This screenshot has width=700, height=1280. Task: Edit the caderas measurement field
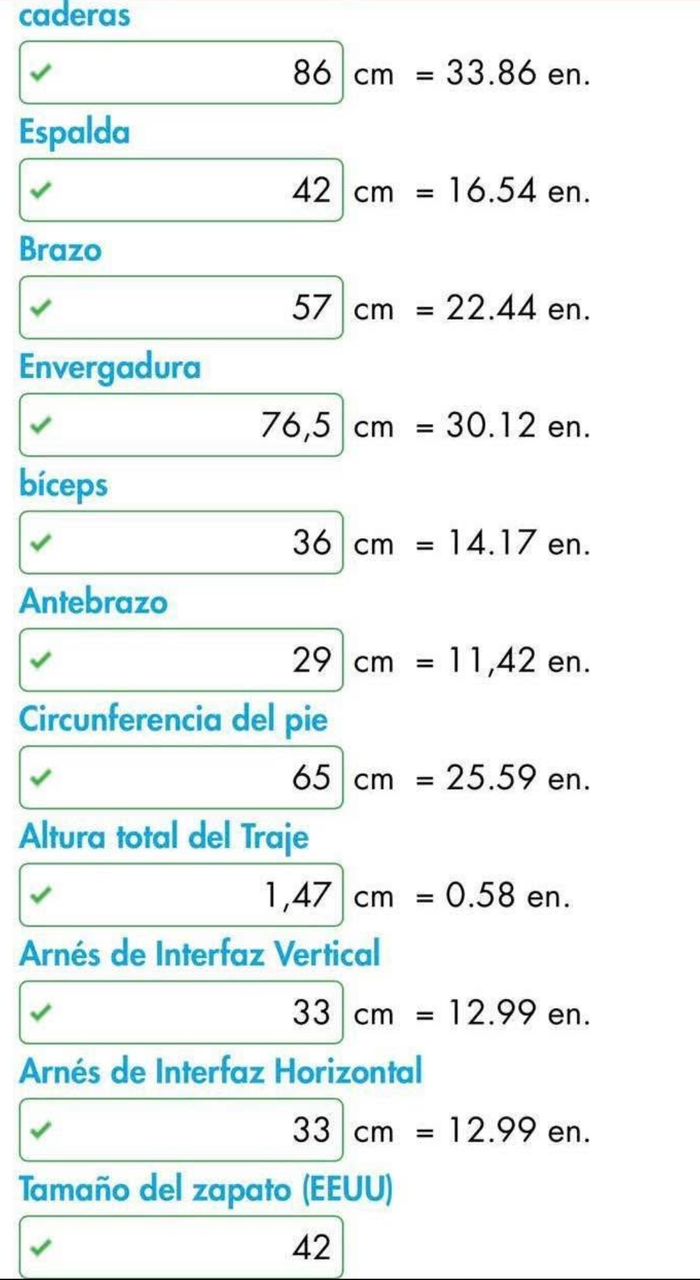[181, 73]
